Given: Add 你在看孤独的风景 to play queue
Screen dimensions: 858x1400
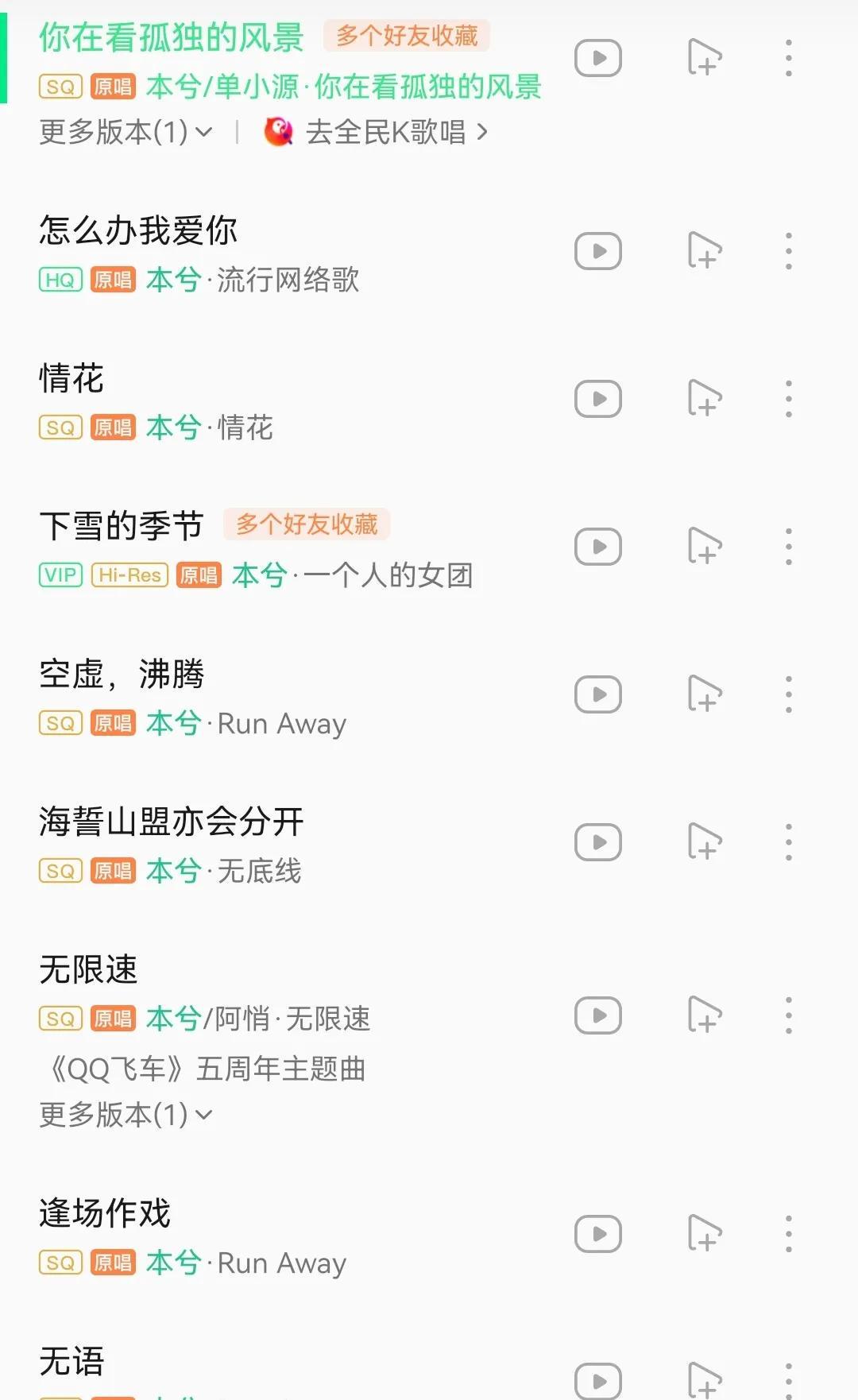Looking at the screenshot, I should pos(704,58).
